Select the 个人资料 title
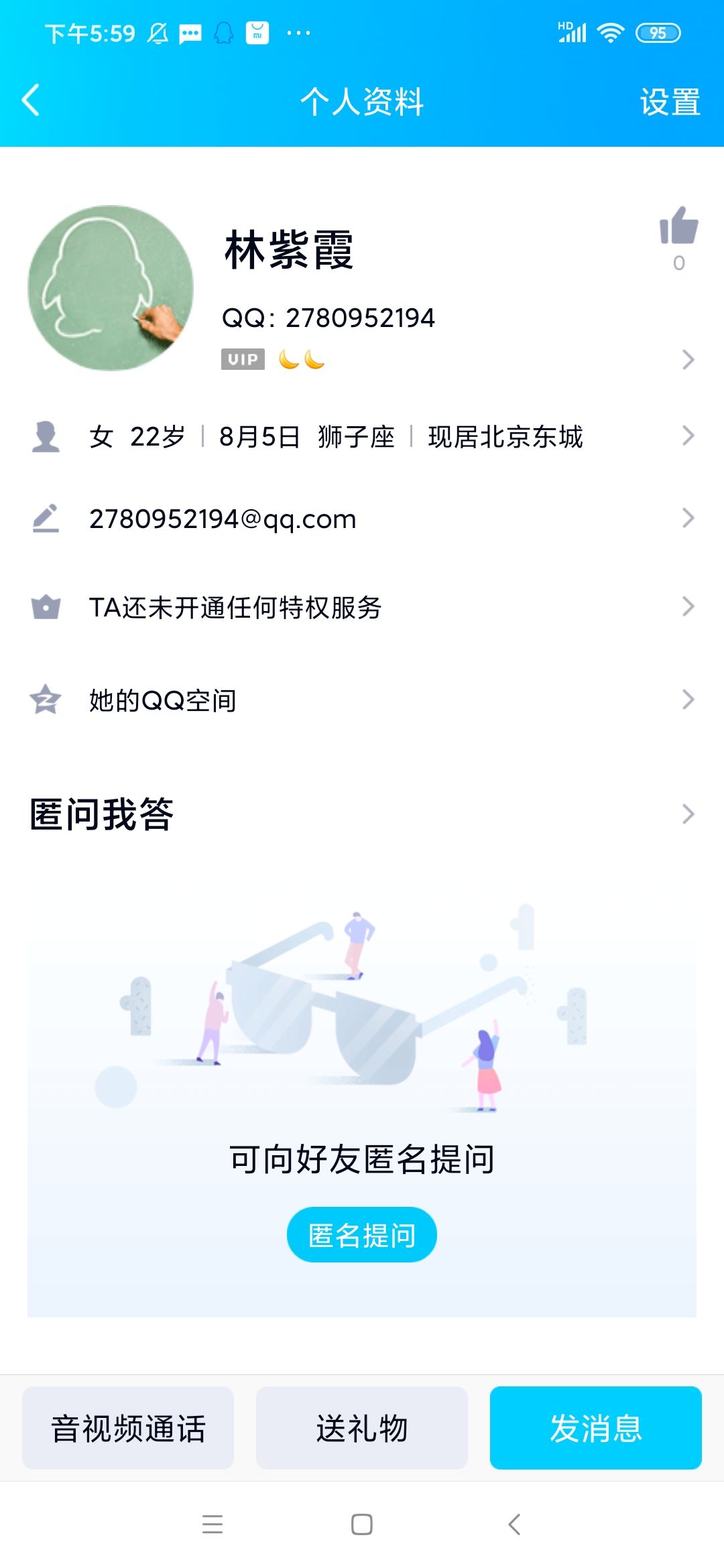 (x=362, y=101)
